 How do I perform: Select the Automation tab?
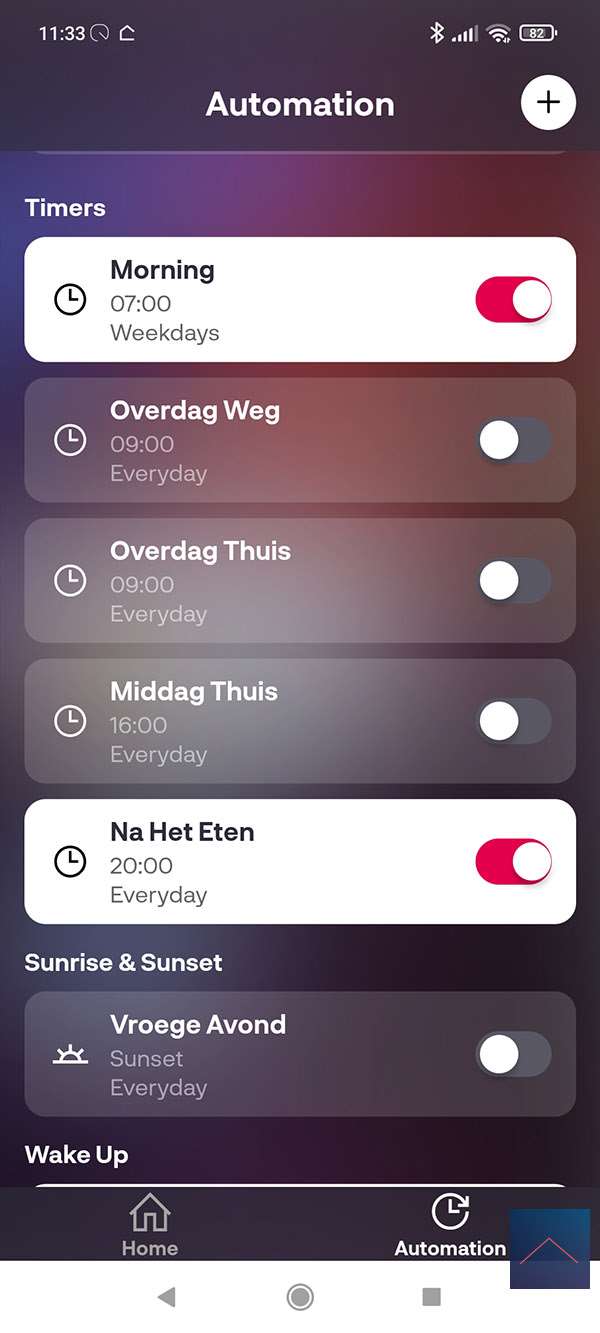[x=450, y=1225]
